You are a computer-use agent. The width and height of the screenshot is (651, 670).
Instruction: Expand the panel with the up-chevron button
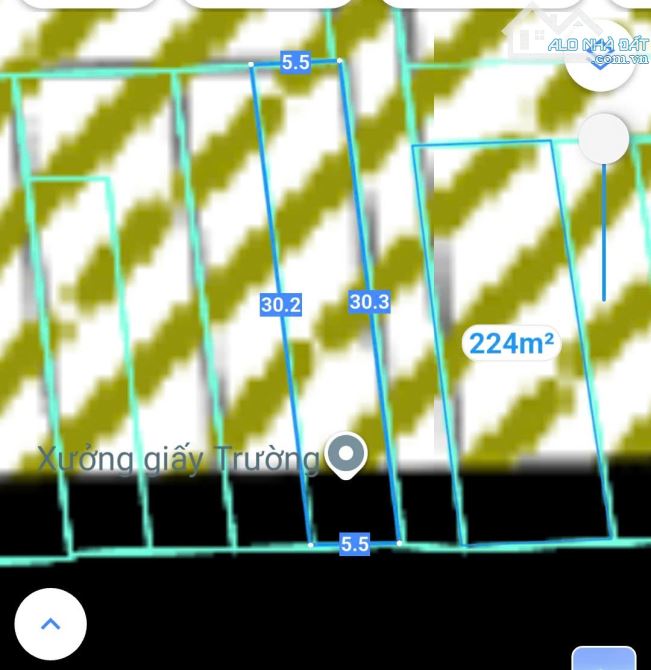50,624
